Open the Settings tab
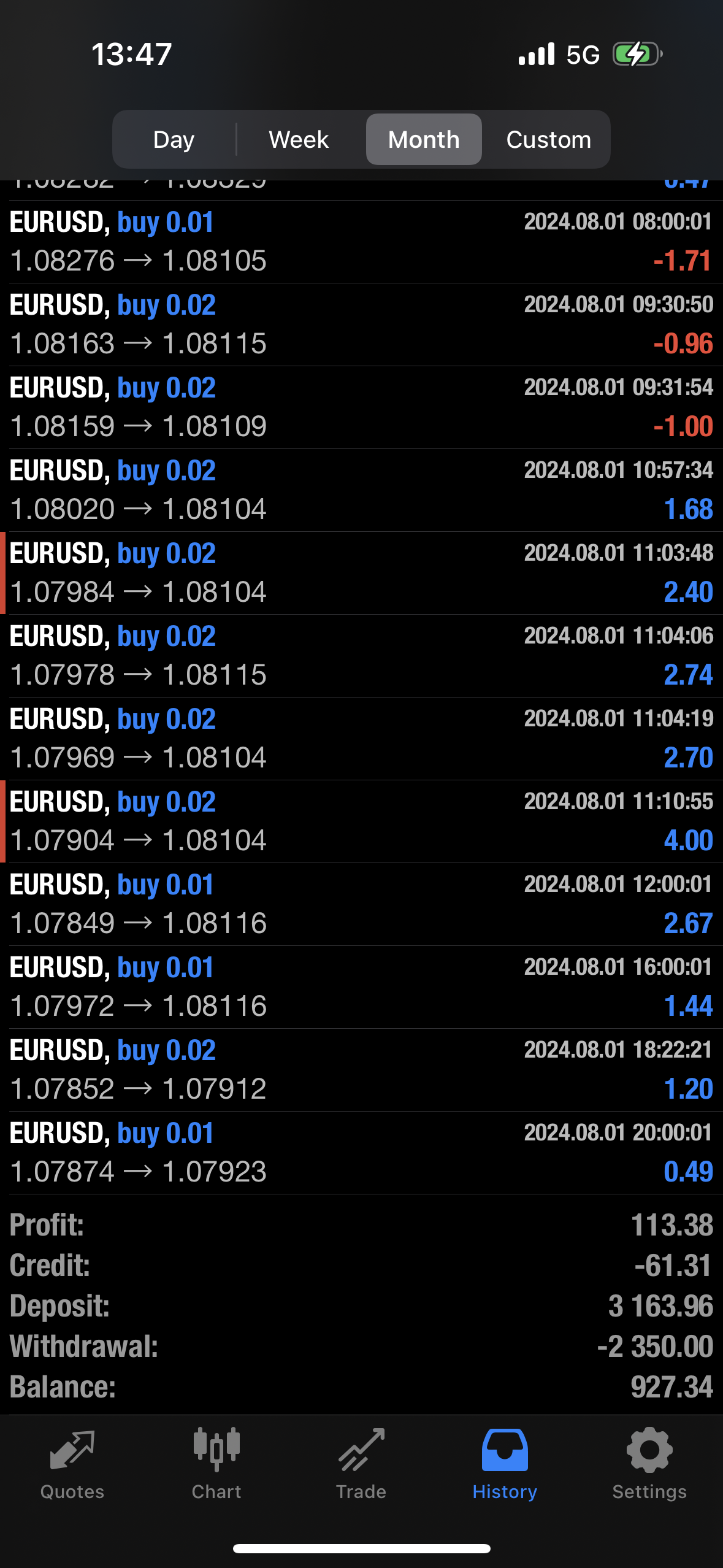The image size is (723, 1568). click(x=649, y=1464)
